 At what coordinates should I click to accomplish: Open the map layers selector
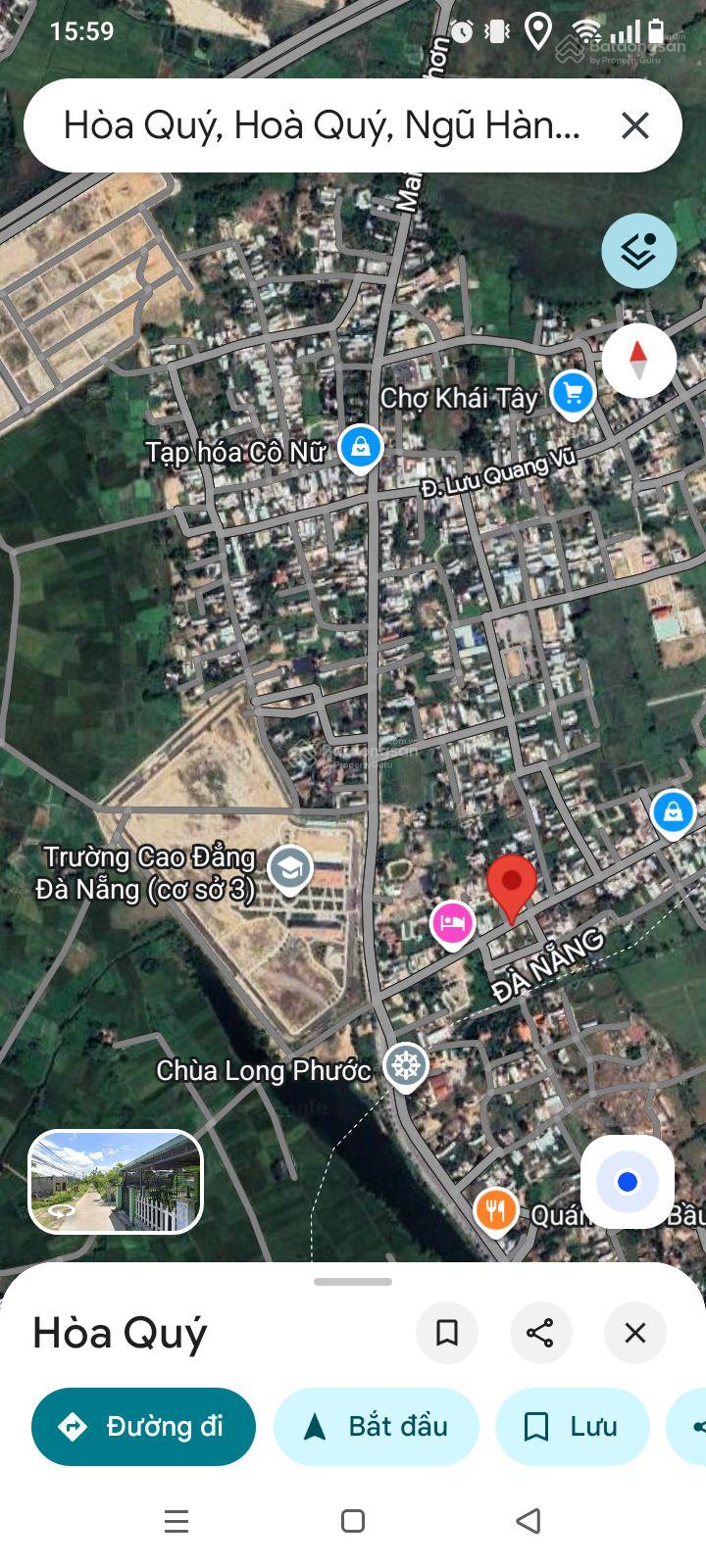[x=638, y=251]
